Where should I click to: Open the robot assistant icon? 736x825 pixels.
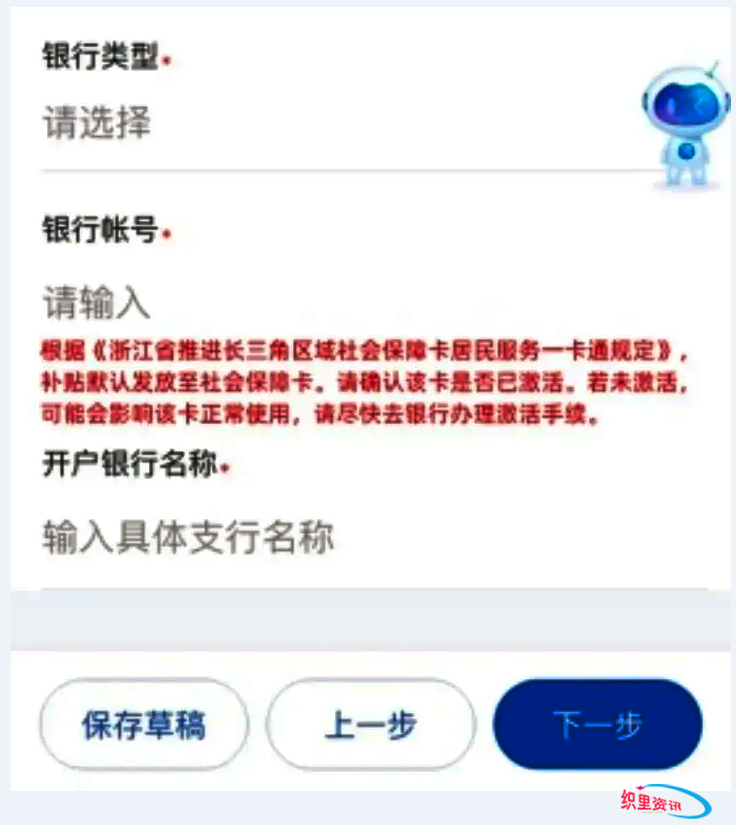click(686, 126)
